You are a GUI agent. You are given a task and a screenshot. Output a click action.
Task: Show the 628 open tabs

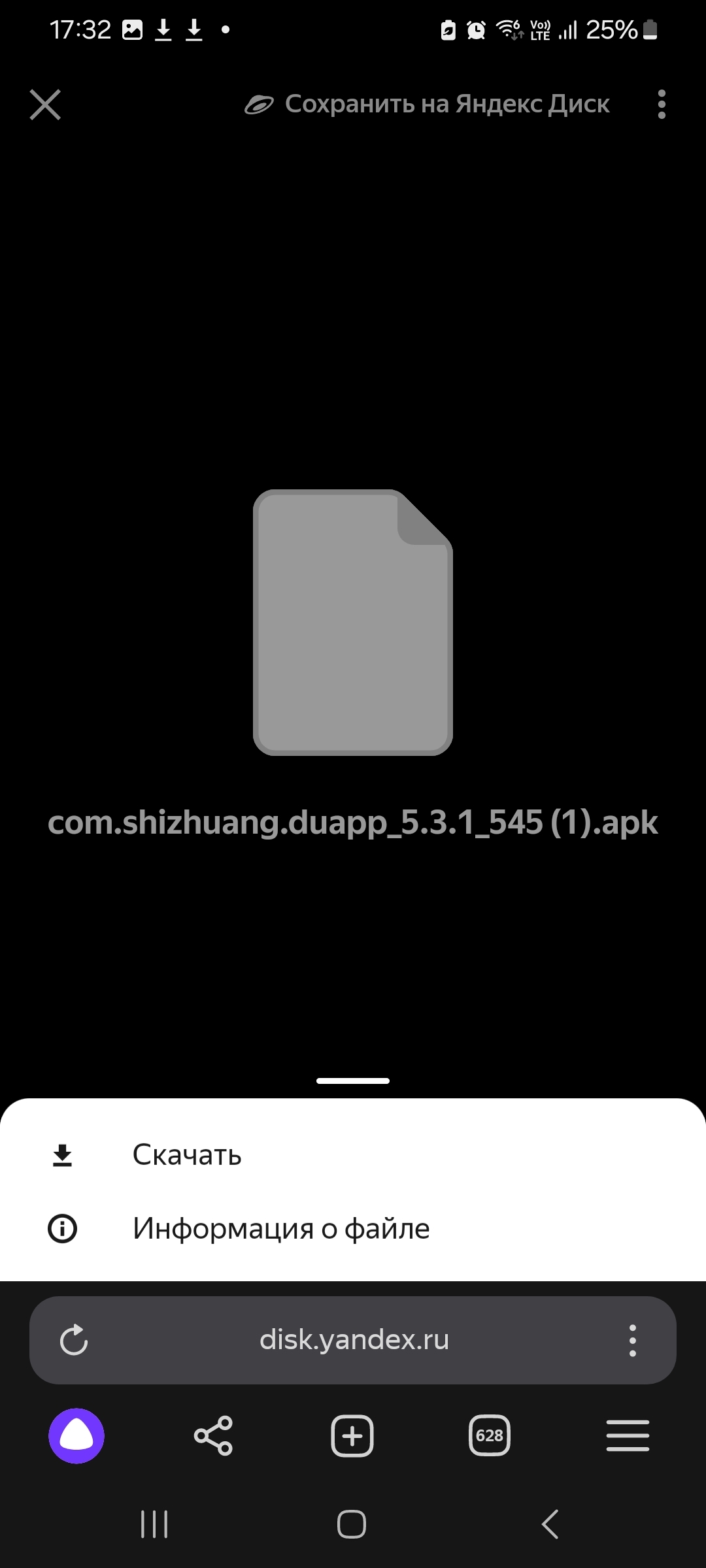(x=489, y=1435)
